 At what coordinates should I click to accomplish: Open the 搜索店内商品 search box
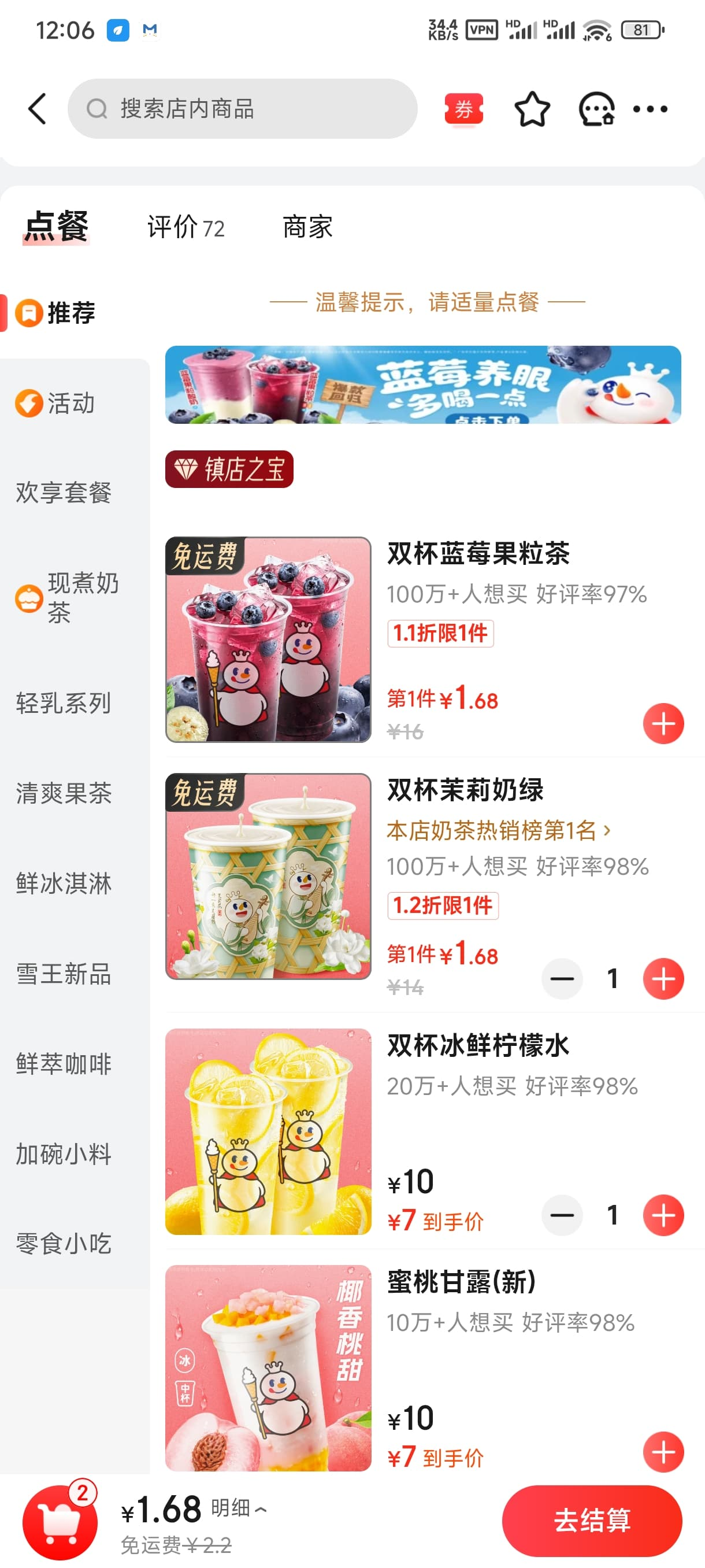(242, 109)
